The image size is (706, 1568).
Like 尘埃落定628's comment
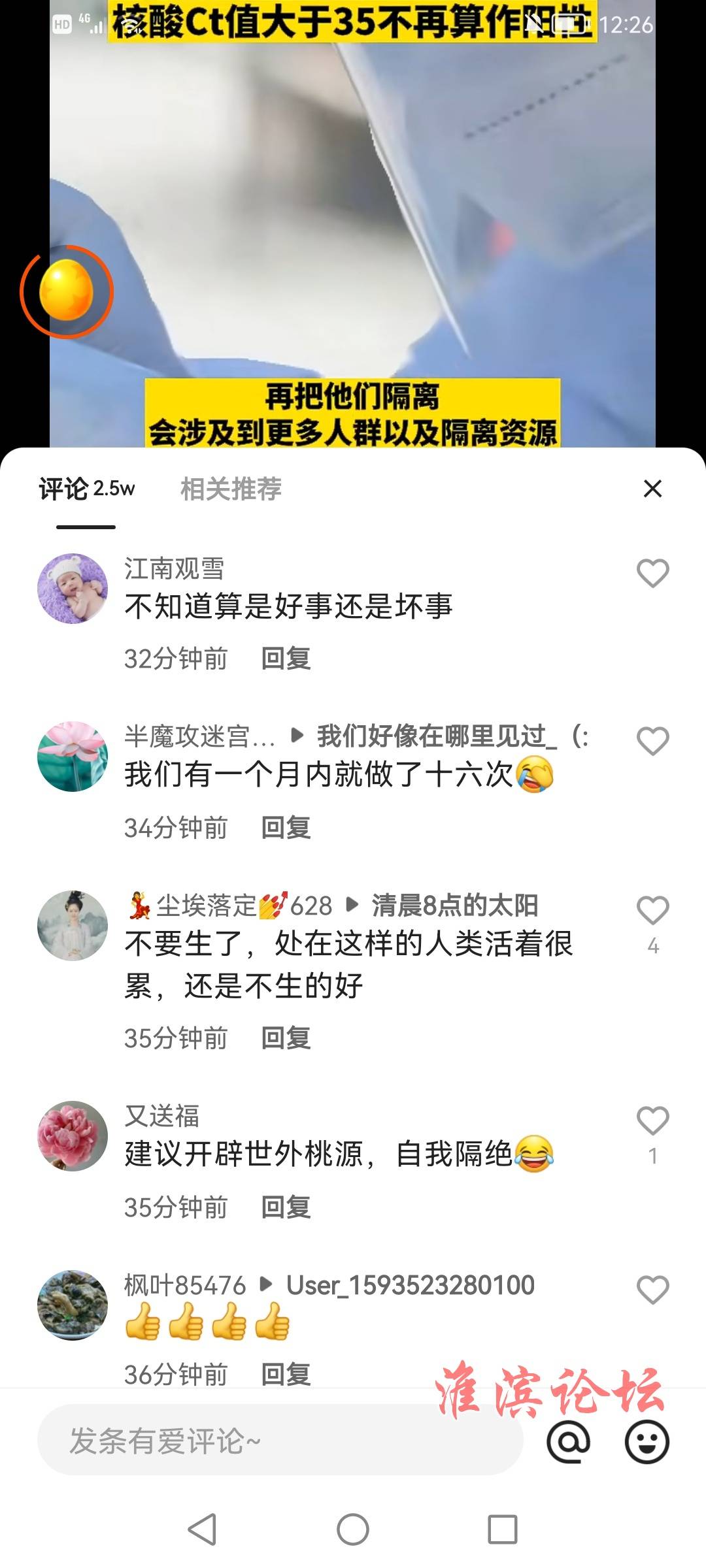(x=652, y=911)
